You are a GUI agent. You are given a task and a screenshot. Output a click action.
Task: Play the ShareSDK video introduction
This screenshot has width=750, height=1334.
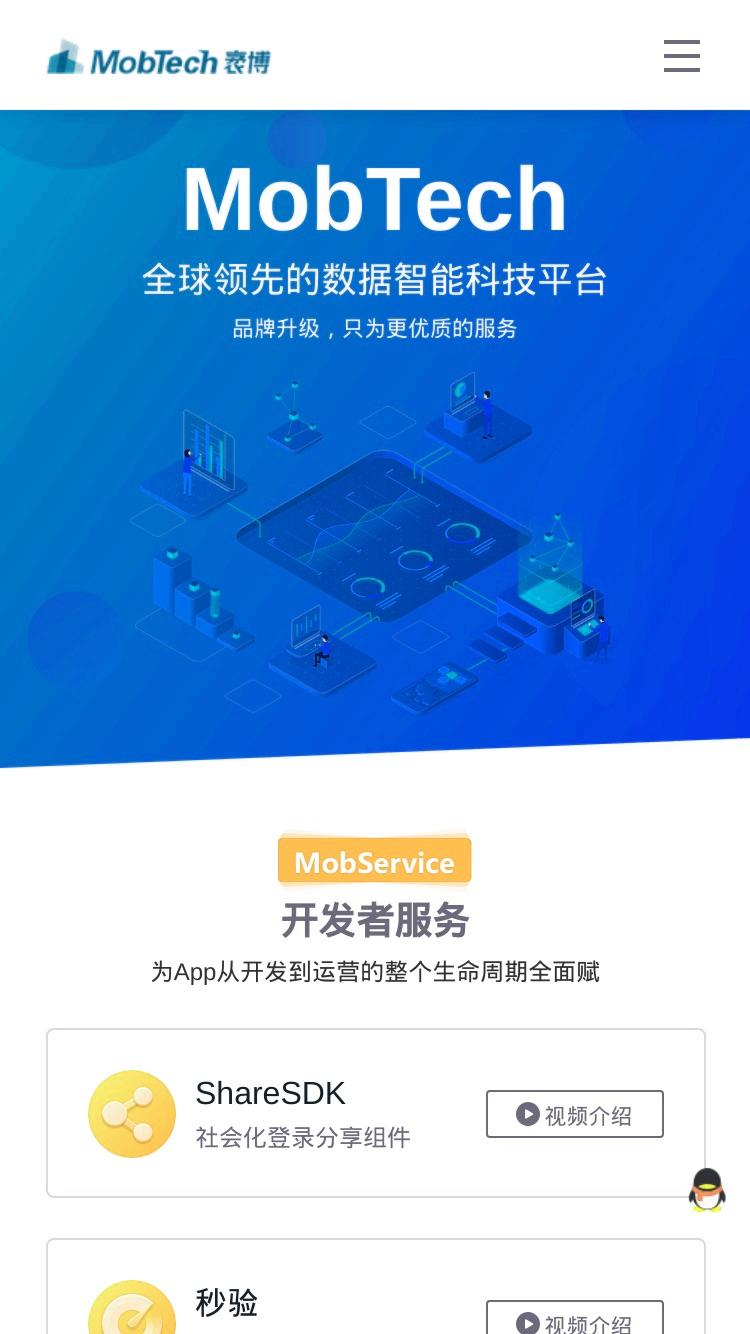click(575, 1114)
